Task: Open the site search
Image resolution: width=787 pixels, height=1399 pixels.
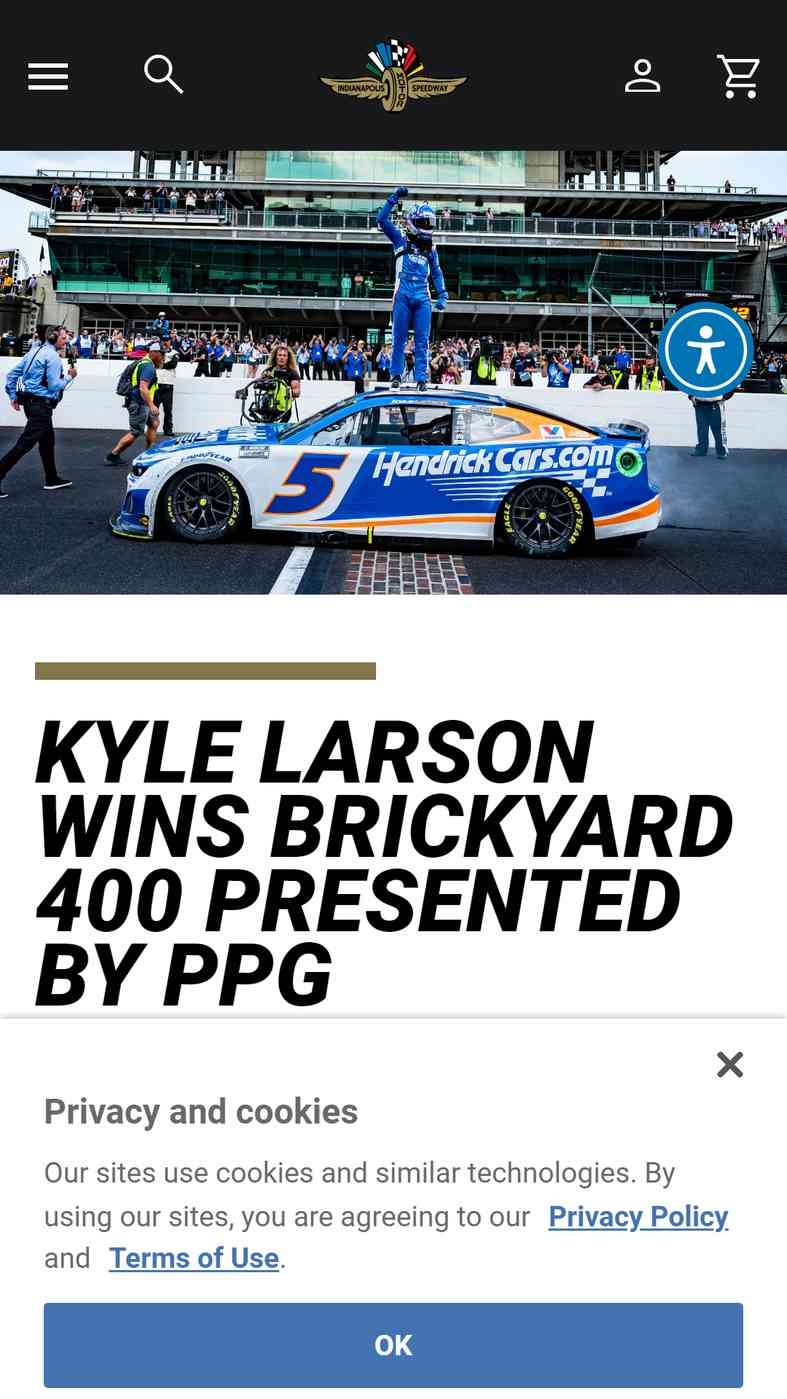Action: [x=163, y=75]
